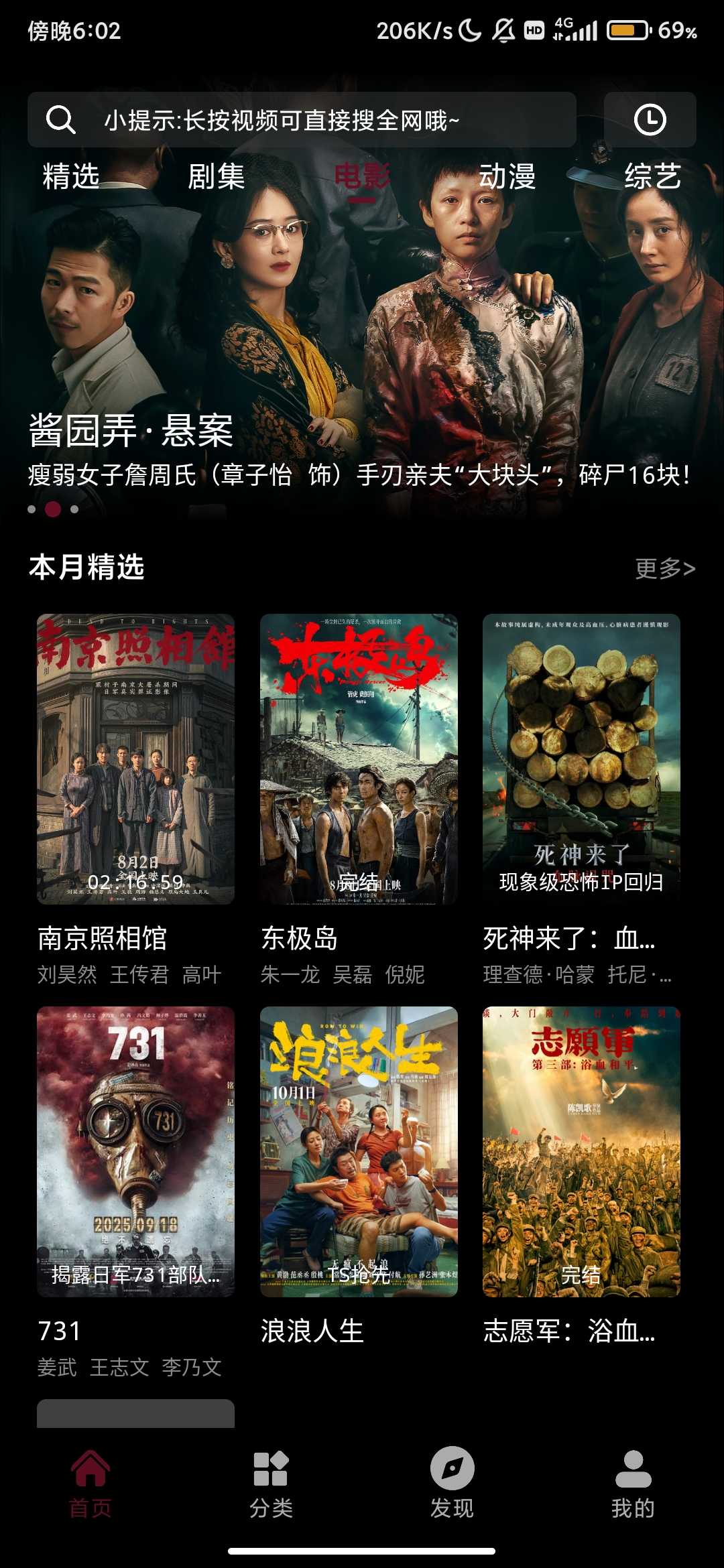
Task: Open the movie 浪浪人生
Action: (359, 1151)
